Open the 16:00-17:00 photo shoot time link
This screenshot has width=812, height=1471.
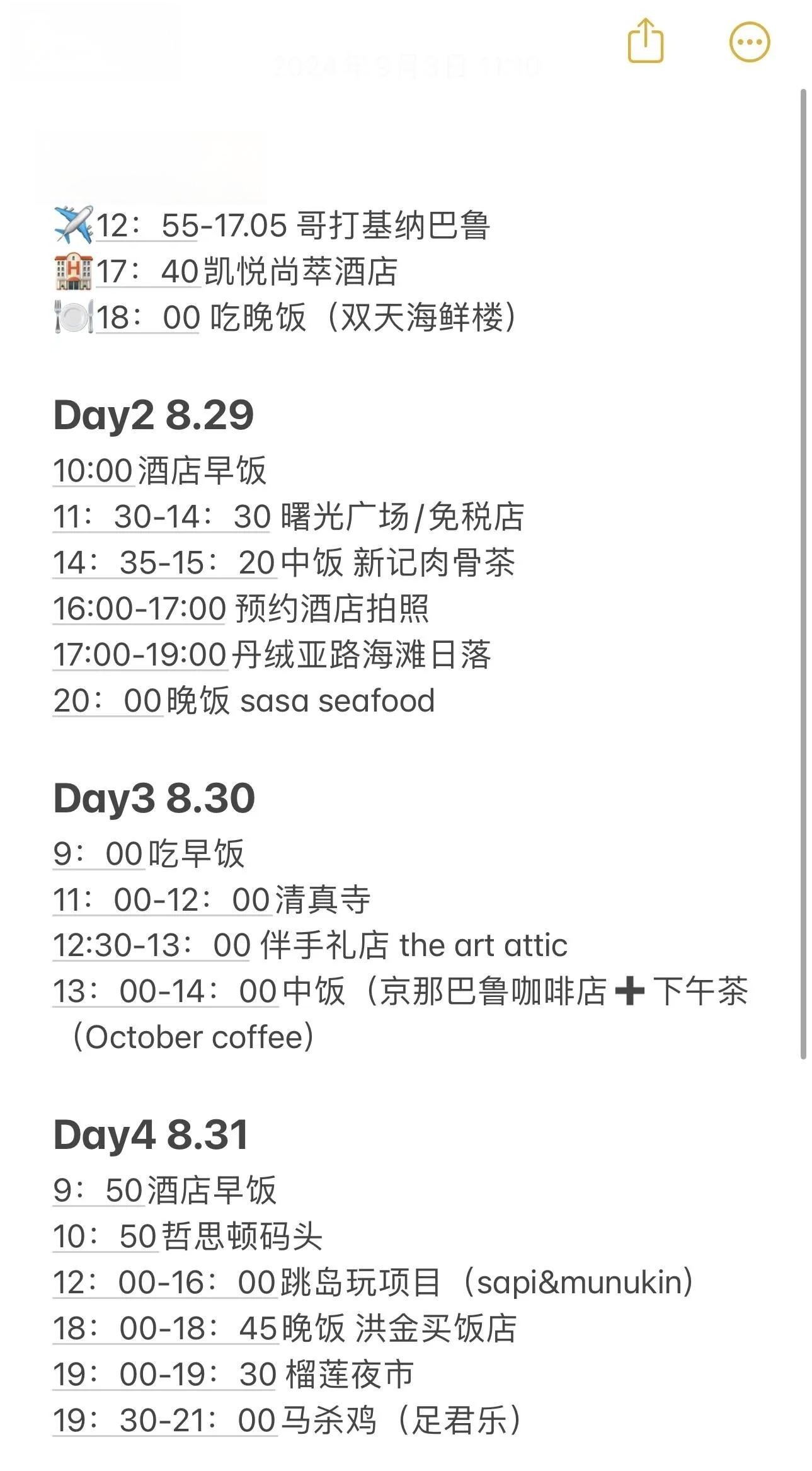click(139, 609)
